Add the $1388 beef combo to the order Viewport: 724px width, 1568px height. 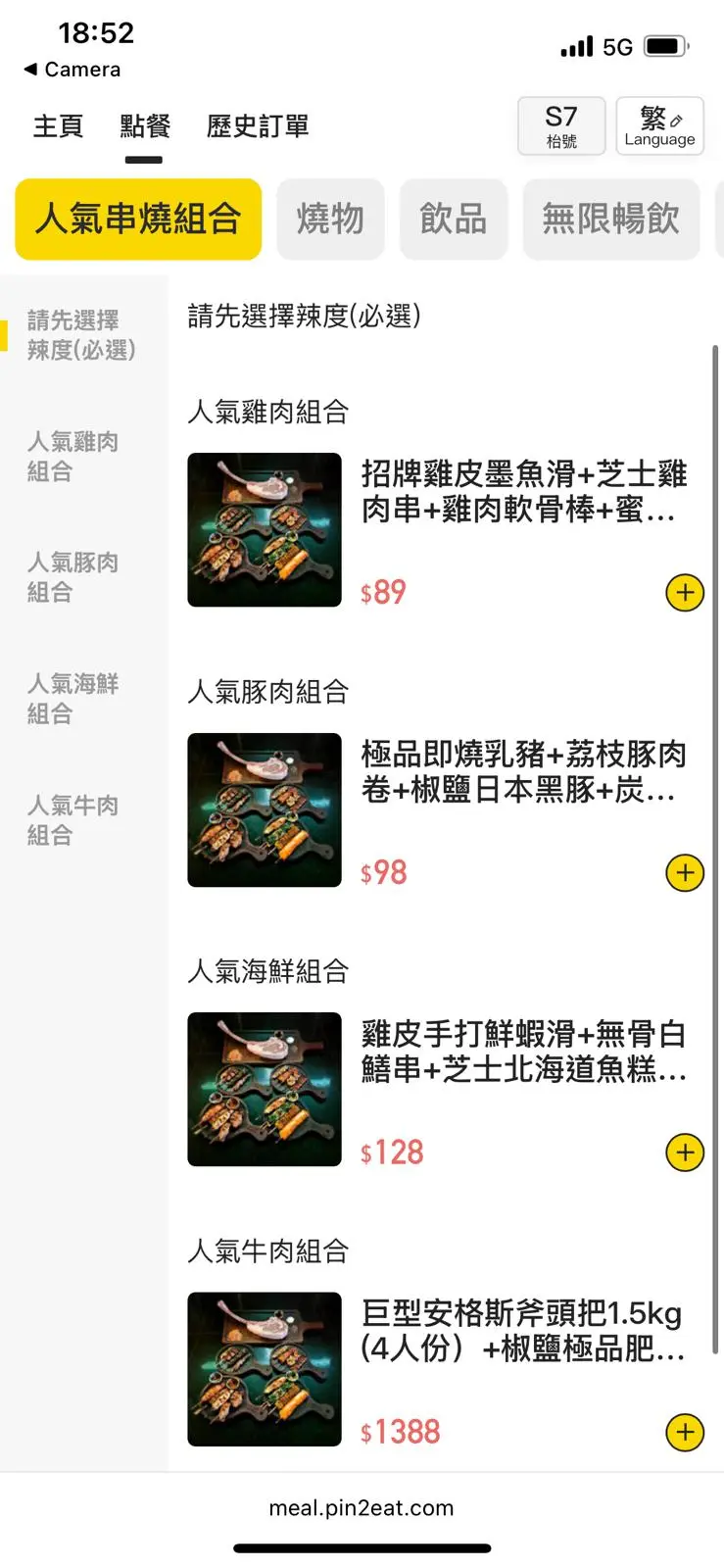pos(685,1432)
